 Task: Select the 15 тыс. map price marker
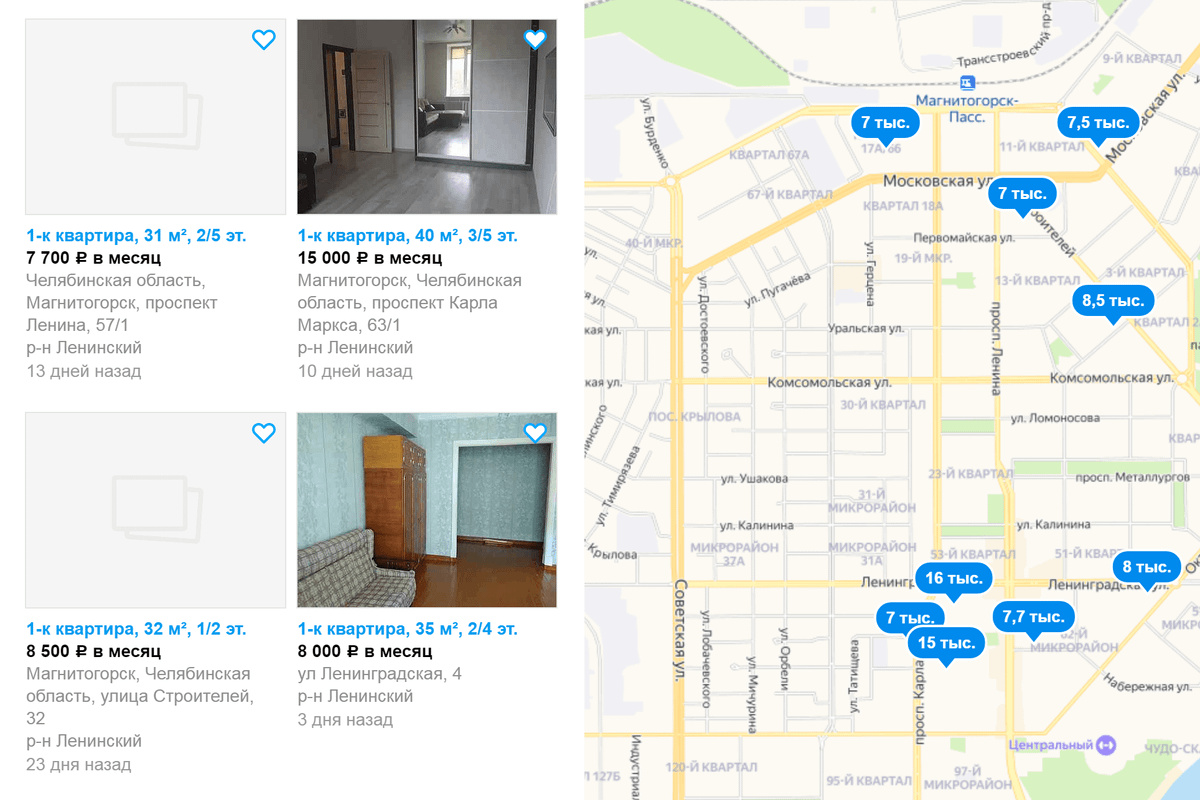tap(946, 643)
